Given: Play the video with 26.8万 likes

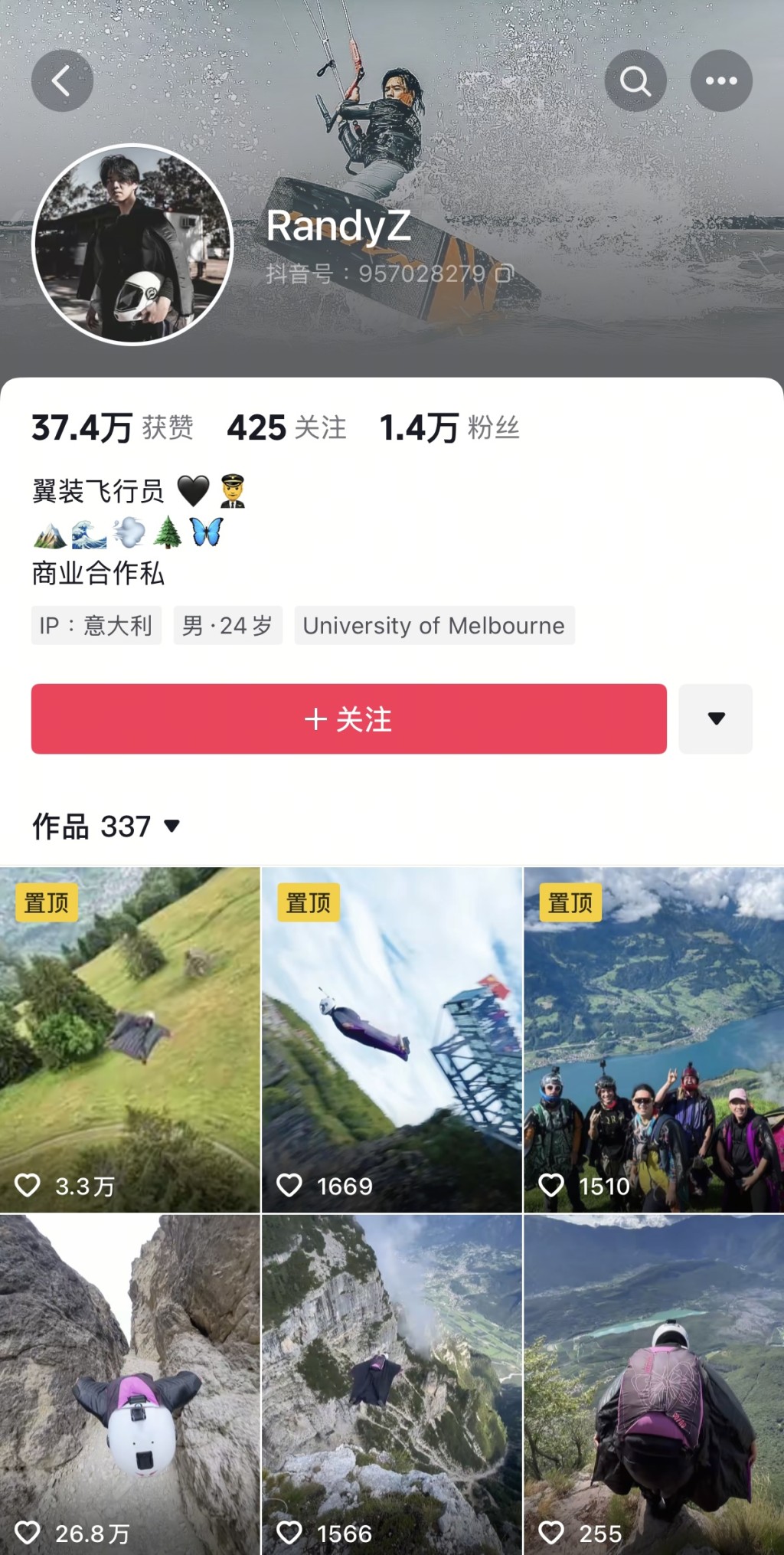Looking at the screenshot, I should [x=130, y=1383].
